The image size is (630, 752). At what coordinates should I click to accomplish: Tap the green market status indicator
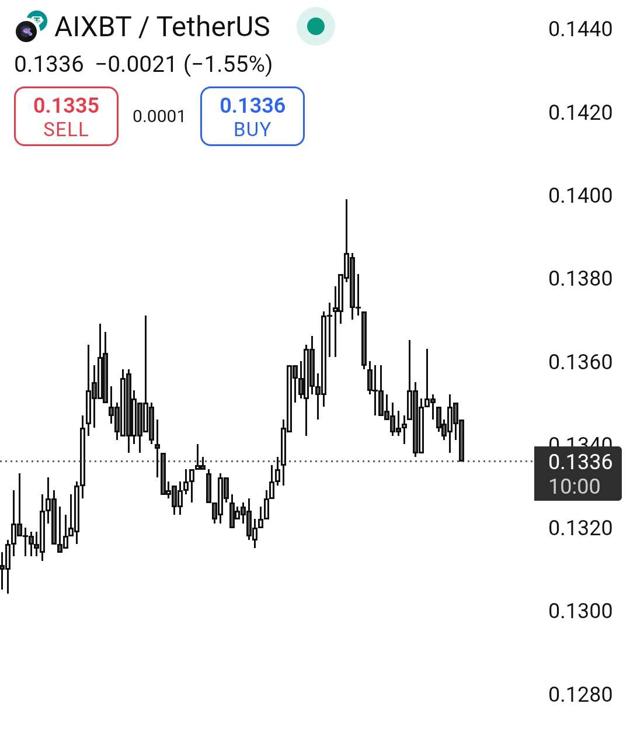tap(315, 27)
